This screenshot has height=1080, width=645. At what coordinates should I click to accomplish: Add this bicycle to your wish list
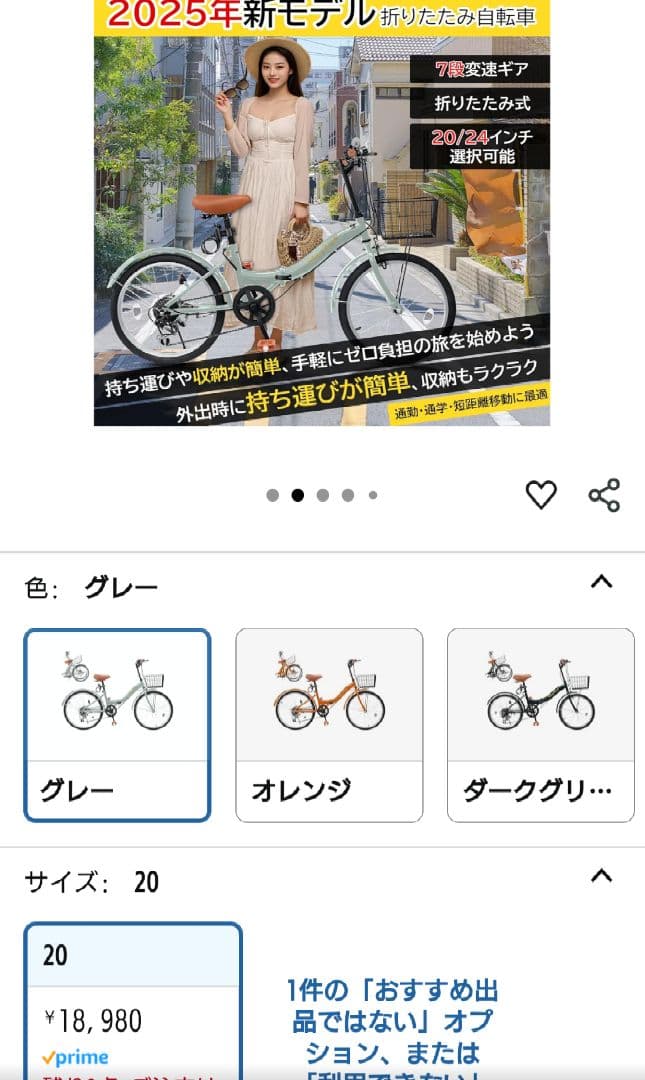(541, 494)
